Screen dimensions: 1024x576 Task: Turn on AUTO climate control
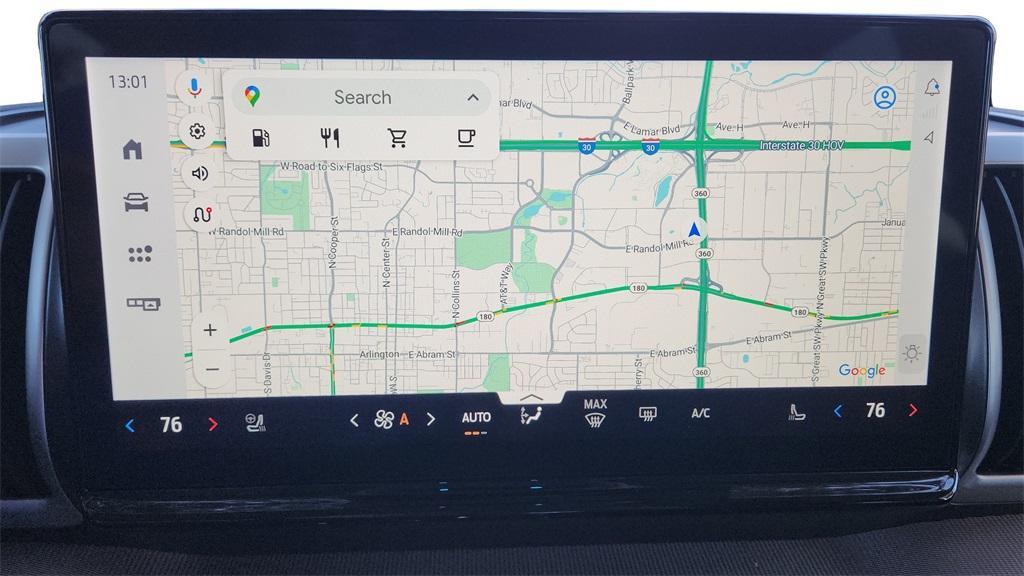click(476, 418)
